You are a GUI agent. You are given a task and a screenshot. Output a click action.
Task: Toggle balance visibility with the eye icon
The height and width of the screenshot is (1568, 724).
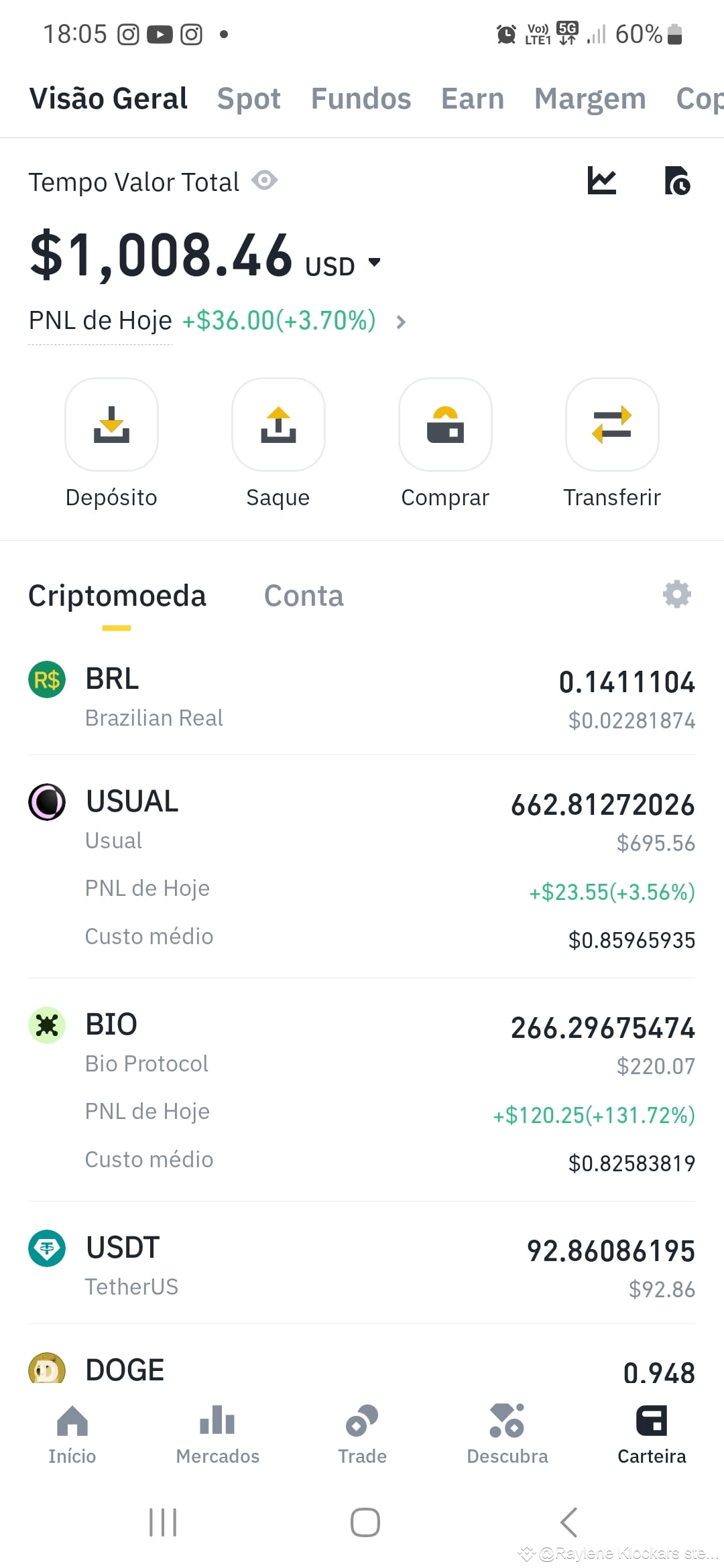pos(264,181)
